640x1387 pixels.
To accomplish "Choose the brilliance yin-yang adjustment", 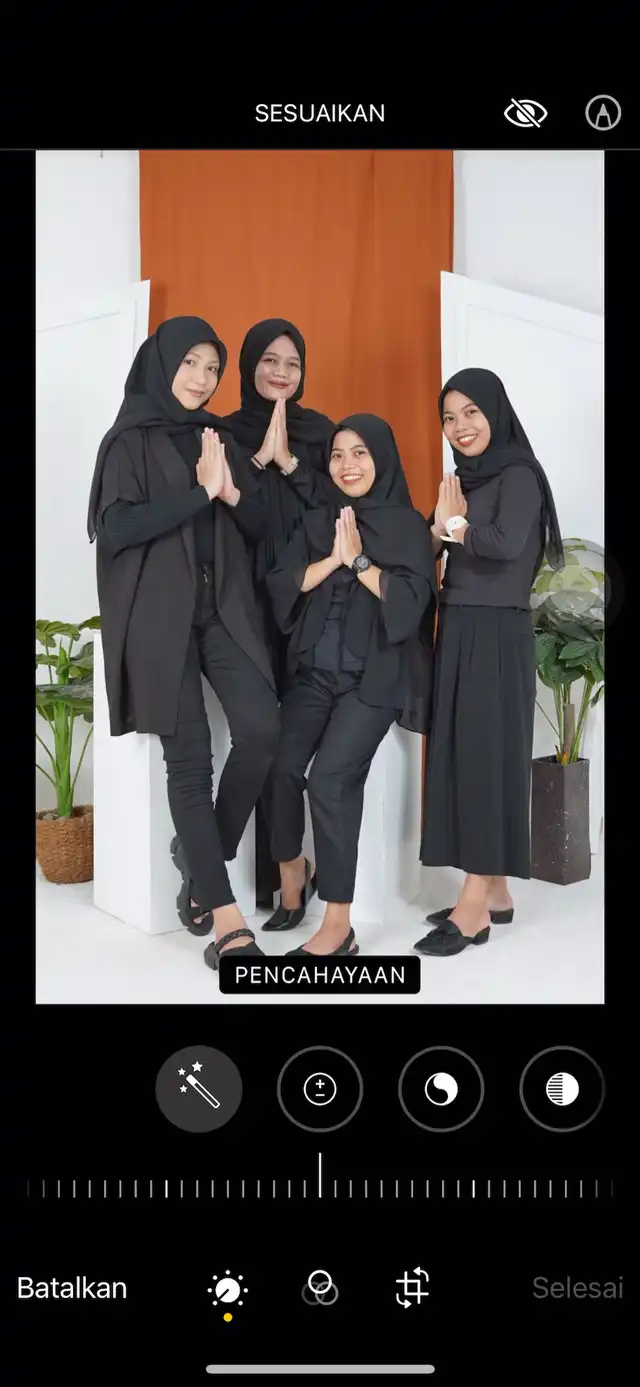I will click(x=441, y=1089).
